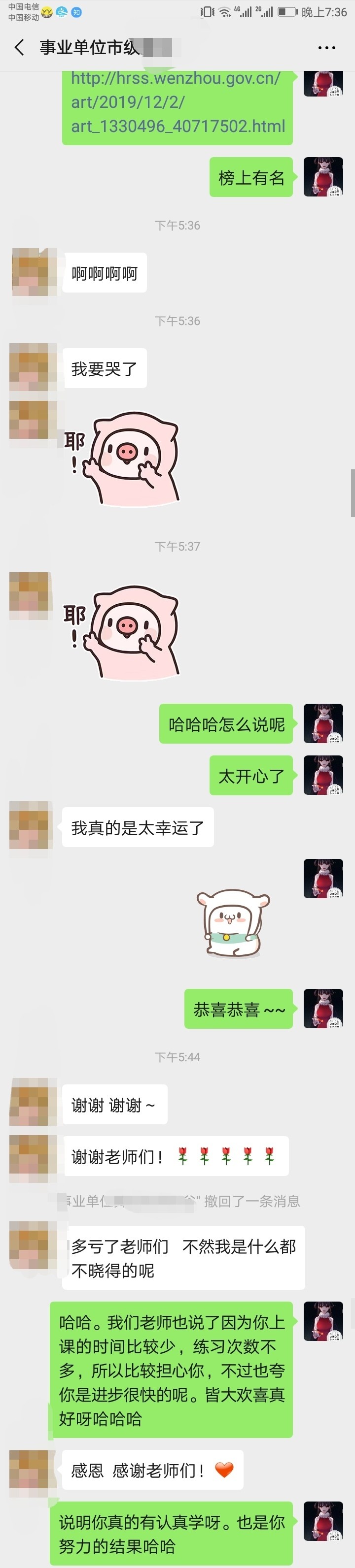Open the white bear sticker message

(233, 923)
